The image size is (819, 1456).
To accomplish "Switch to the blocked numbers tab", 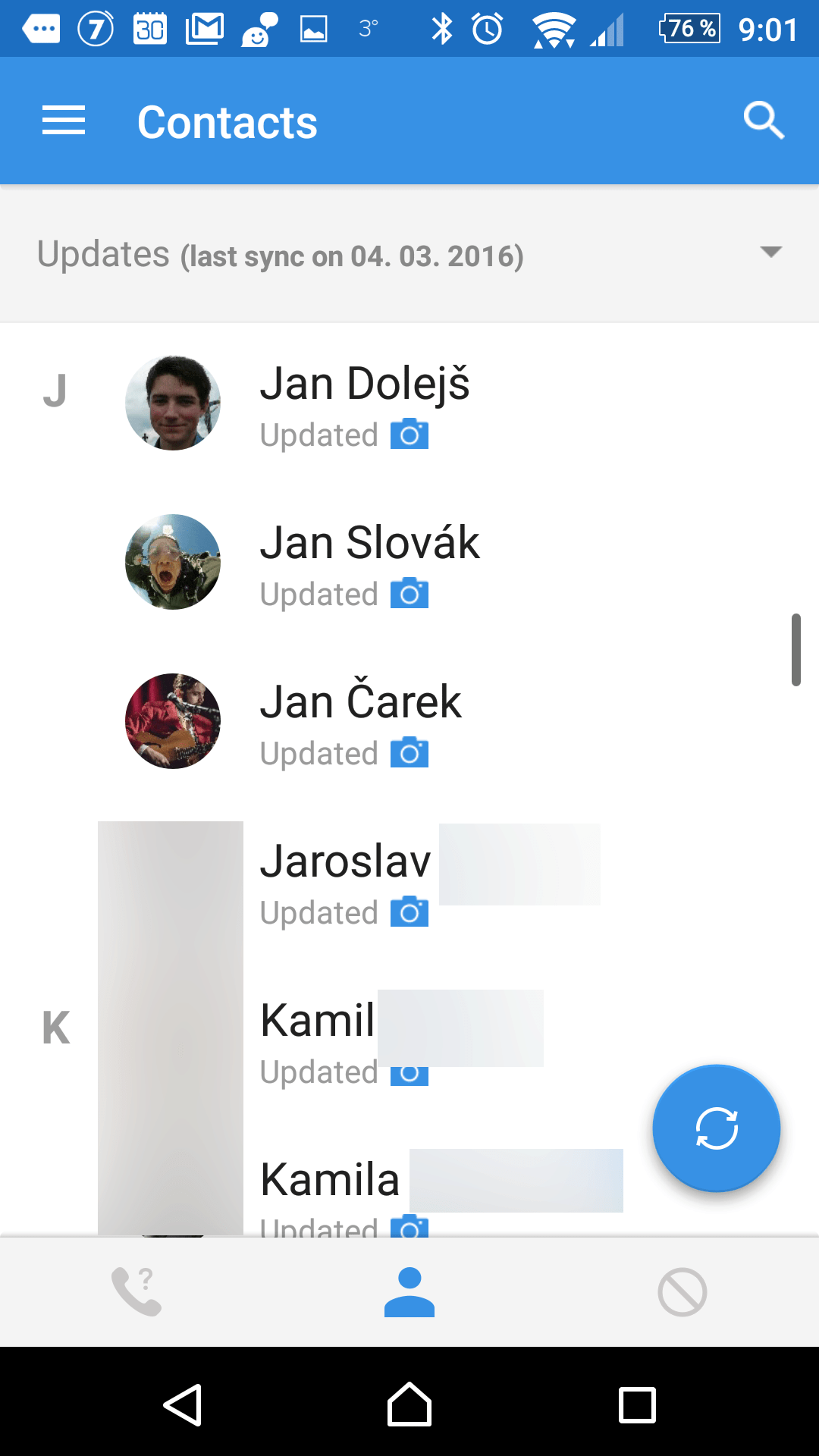I will 682,1291.
